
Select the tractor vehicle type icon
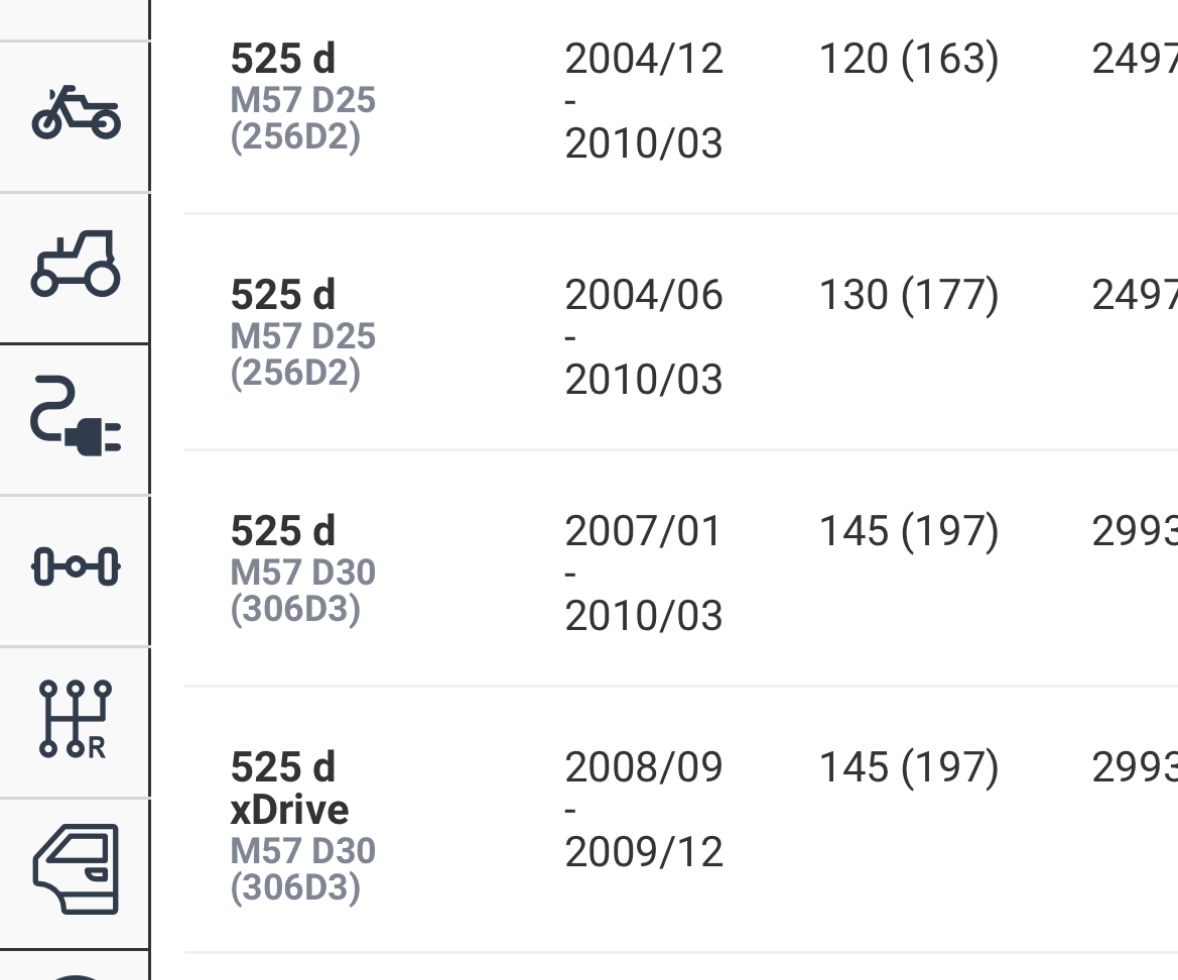(x=76, y=266)
